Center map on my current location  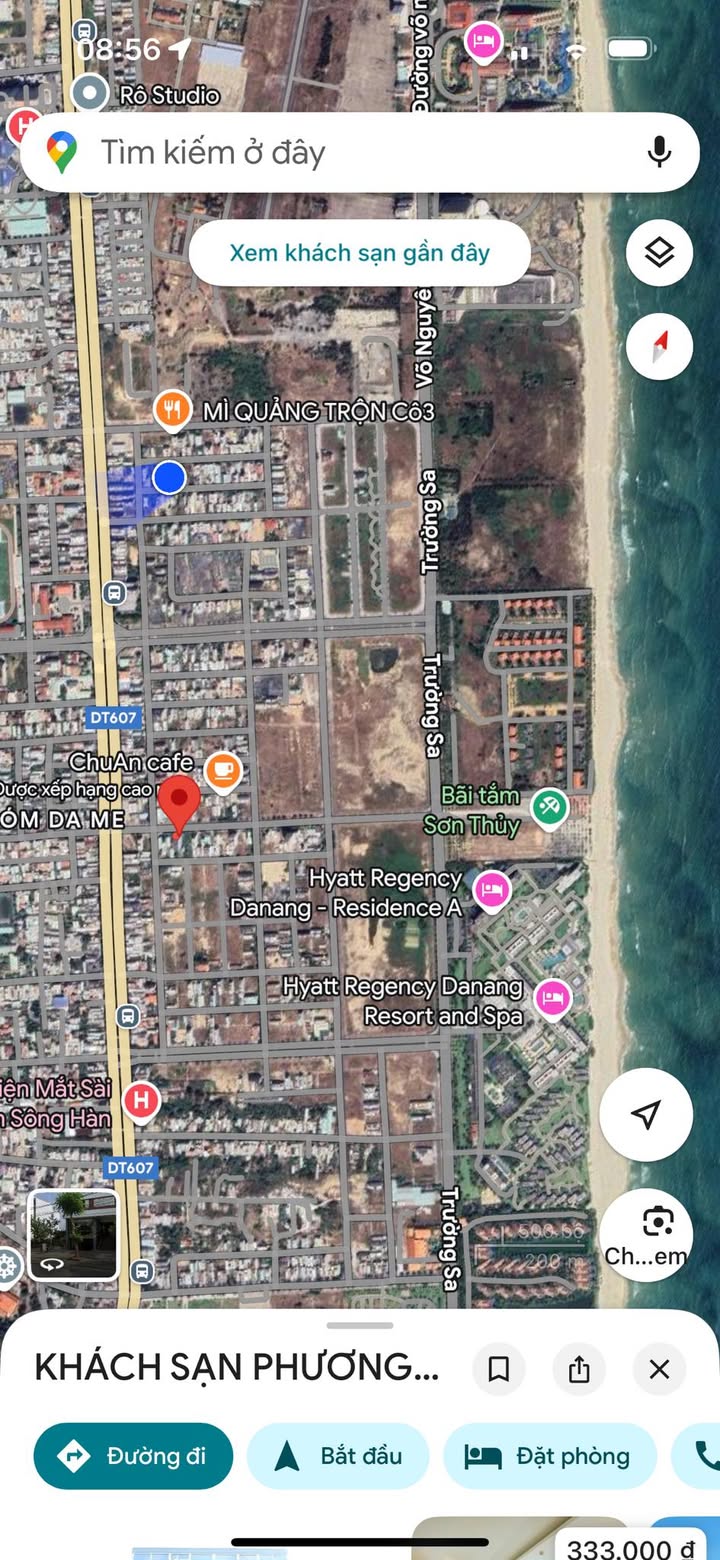[x=646, y=1114]
